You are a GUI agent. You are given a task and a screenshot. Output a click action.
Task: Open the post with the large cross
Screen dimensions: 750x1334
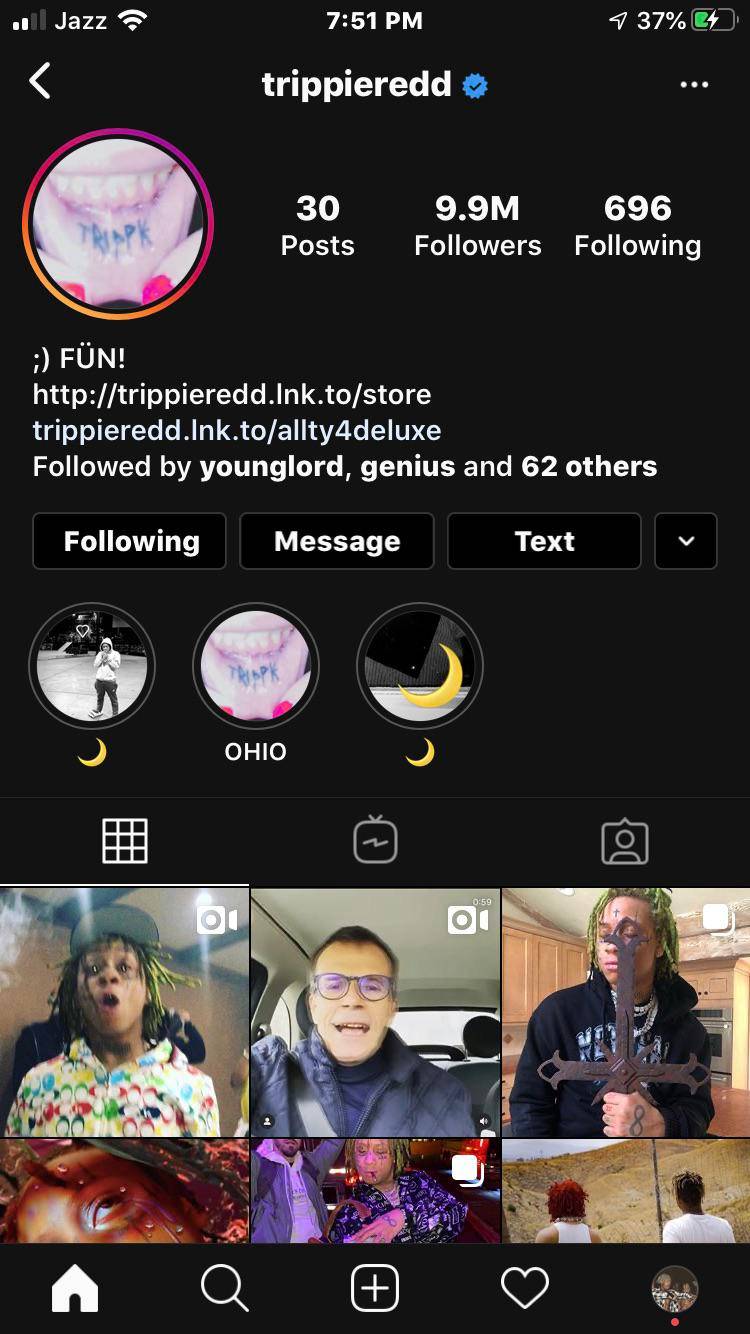[626, 1012]
